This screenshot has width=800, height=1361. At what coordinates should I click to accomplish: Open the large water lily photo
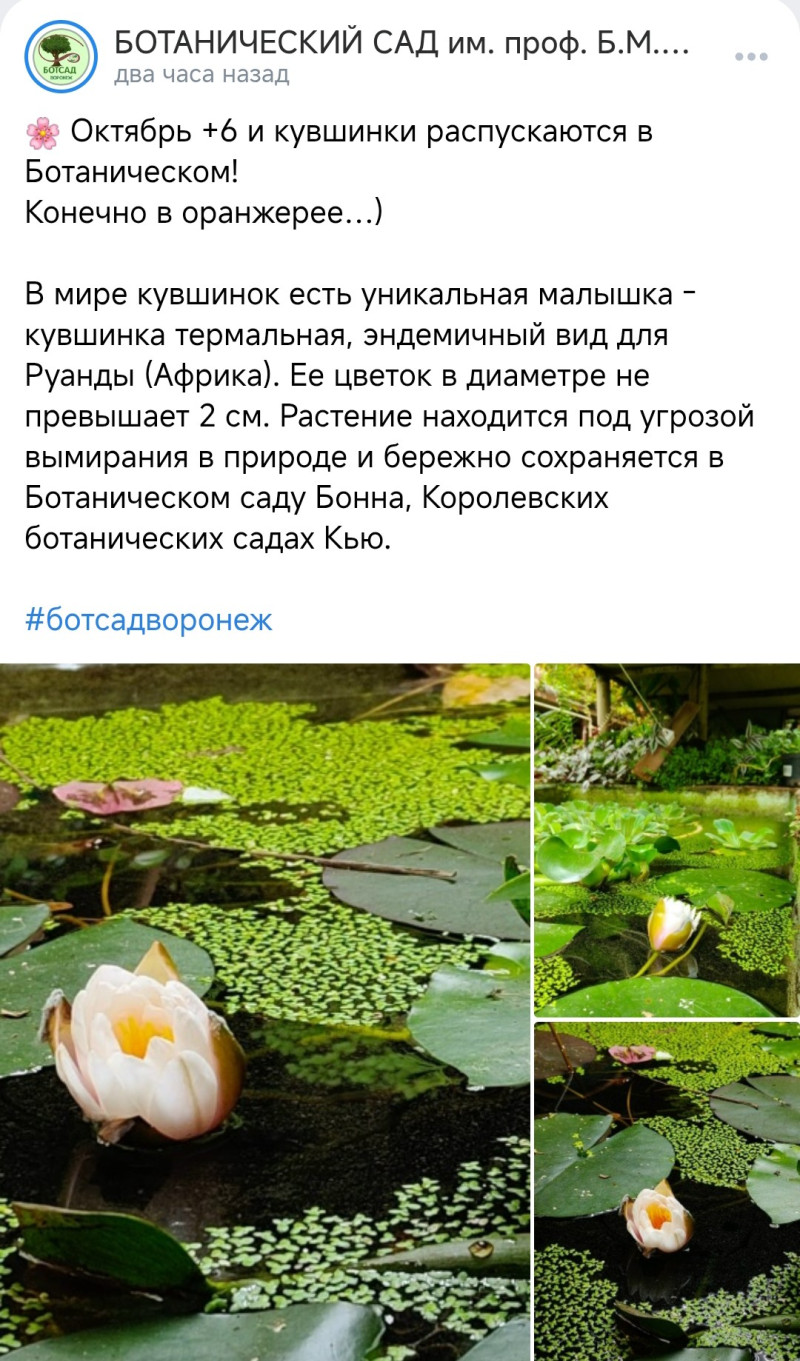coord(264,1010)
